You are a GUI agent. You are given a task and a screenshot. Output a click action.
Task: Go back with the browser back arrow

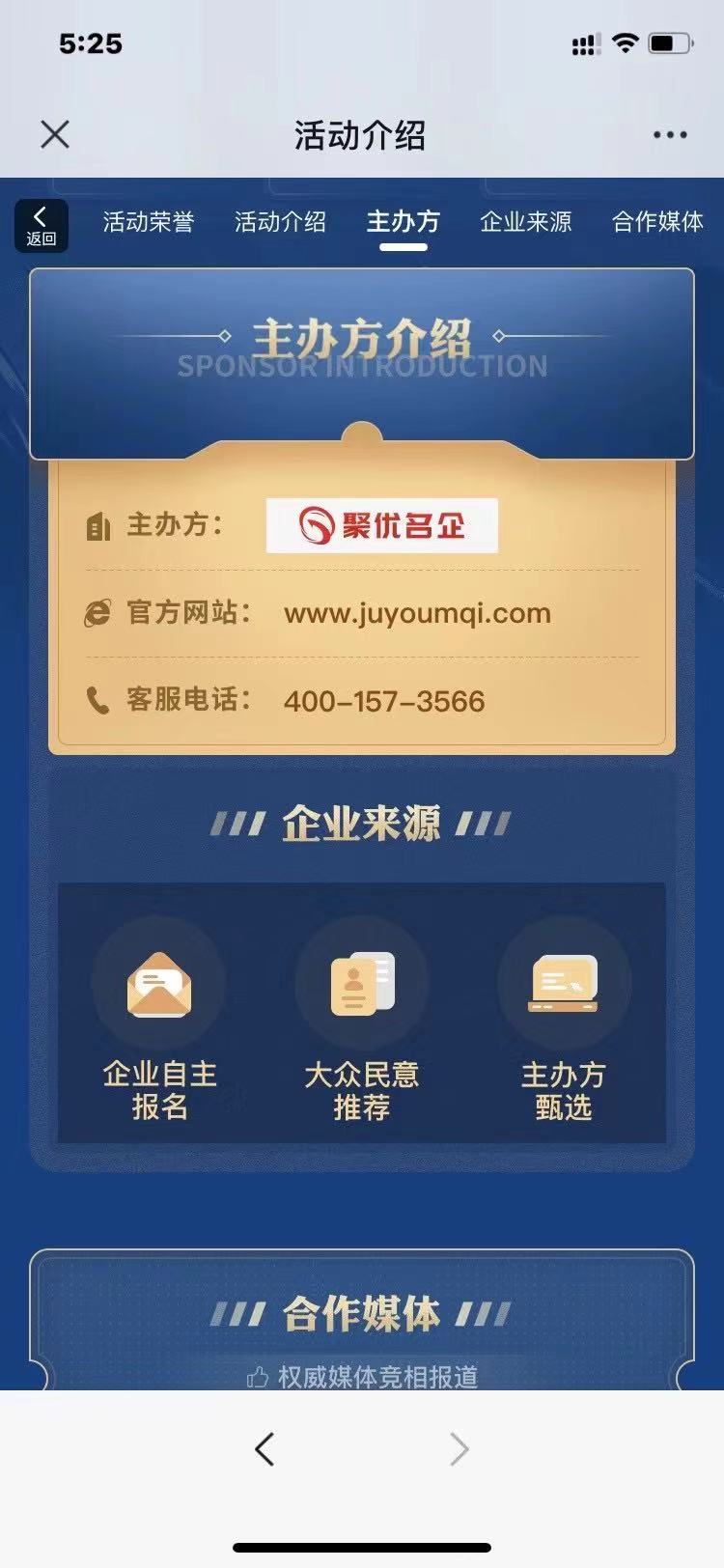click(265, 1449)
